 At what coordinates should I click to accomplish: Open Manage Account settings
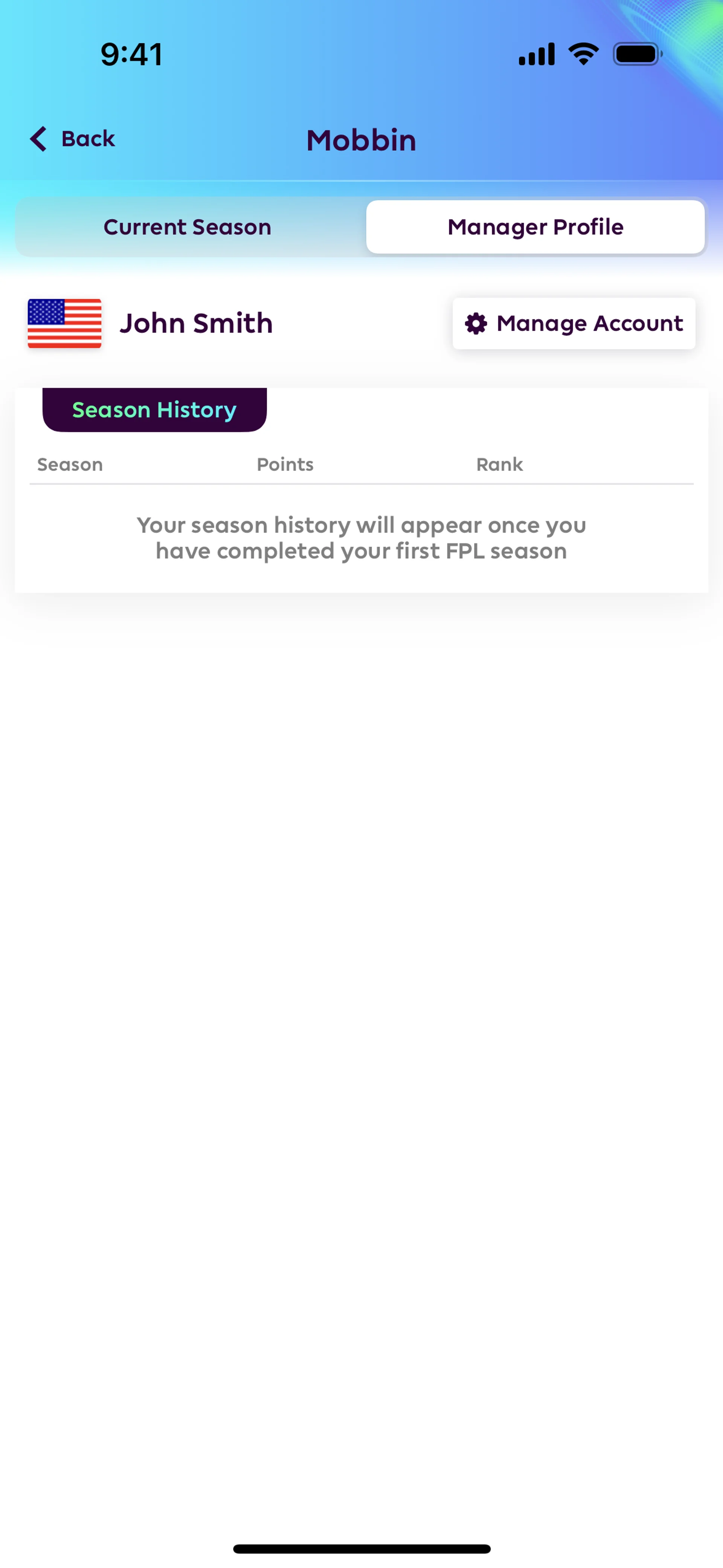coord(573,323)
